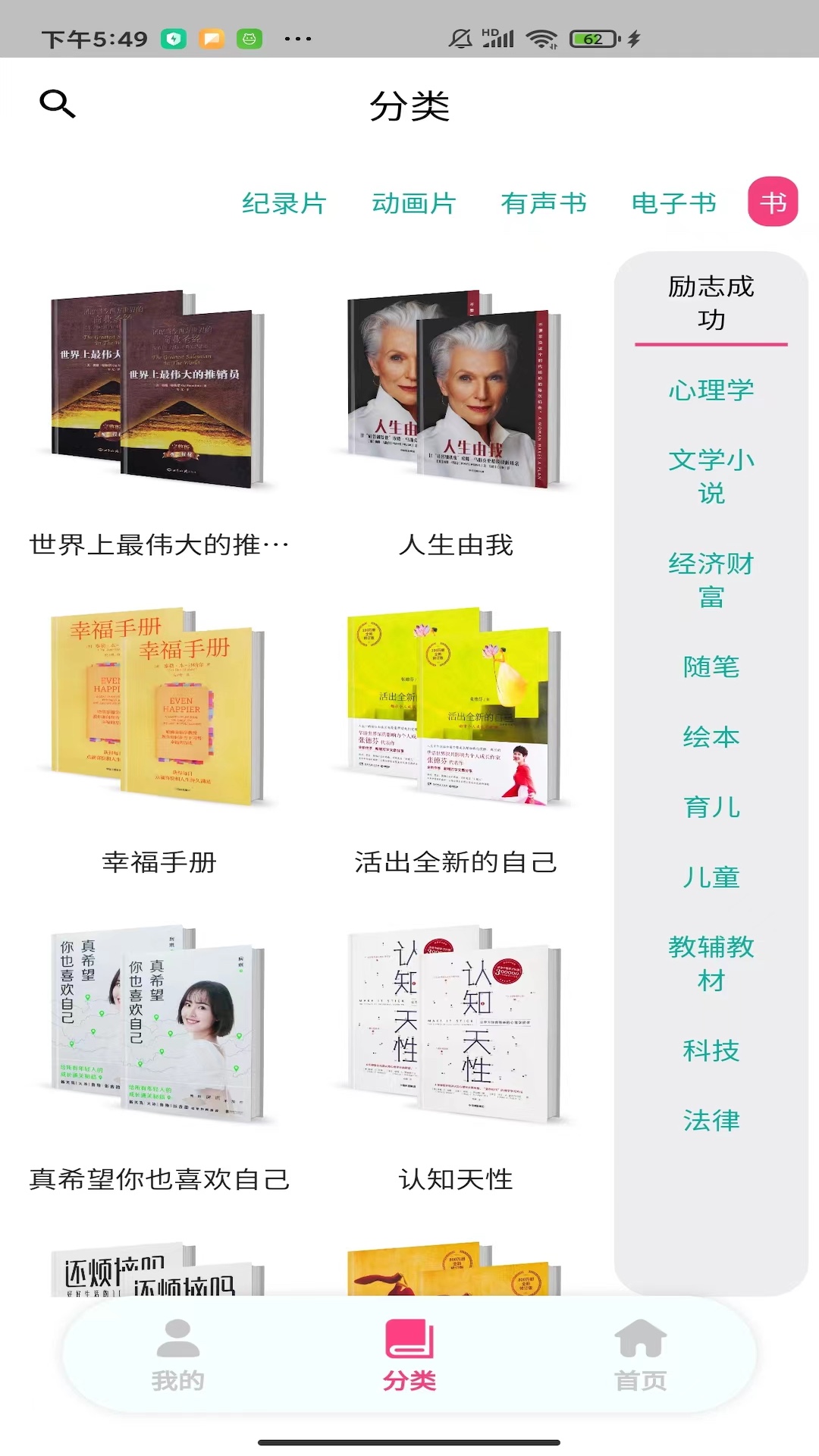The image size is (819, 1456).
Task: Select the 经济财富 category
Action: (x=711, y=580)
